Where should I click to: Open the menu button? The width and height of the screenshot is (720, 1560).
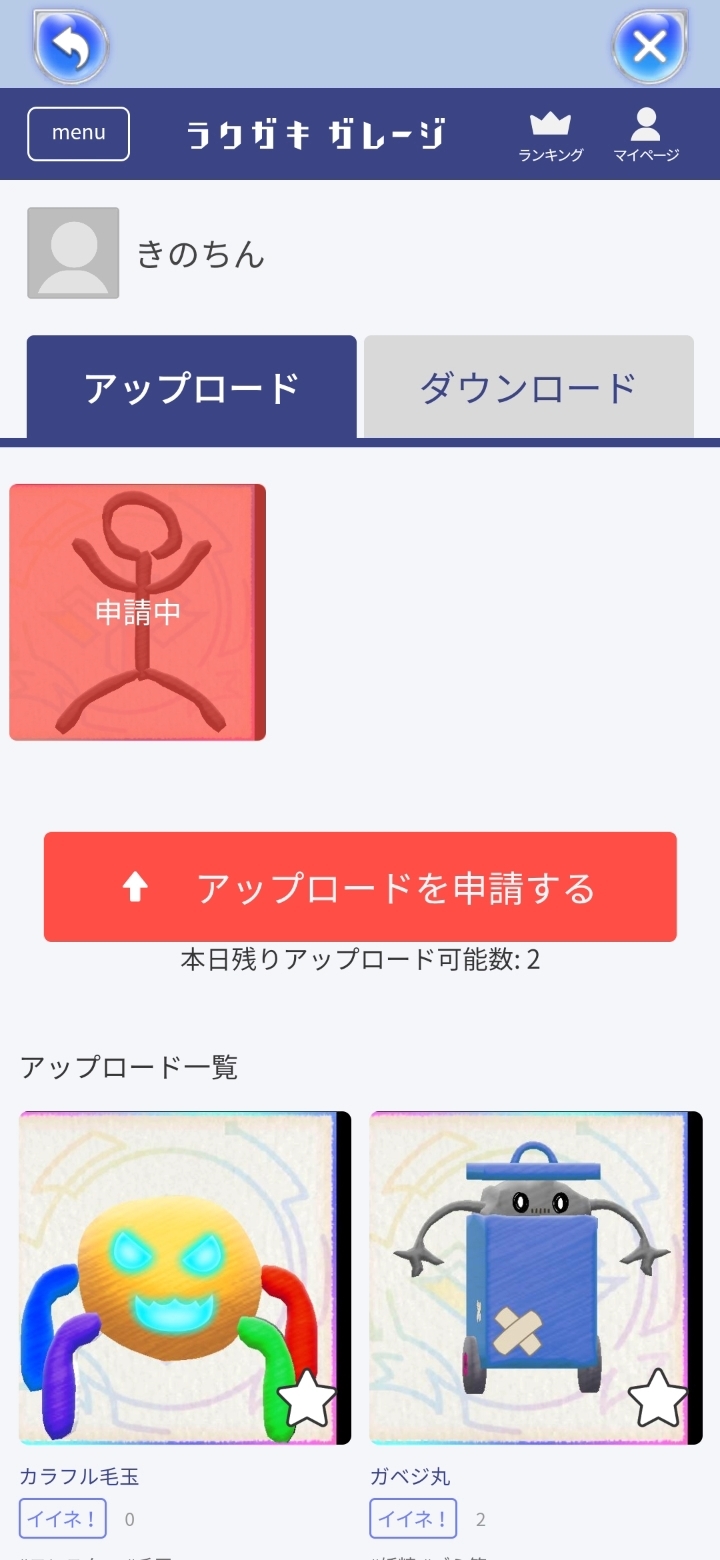78,133
